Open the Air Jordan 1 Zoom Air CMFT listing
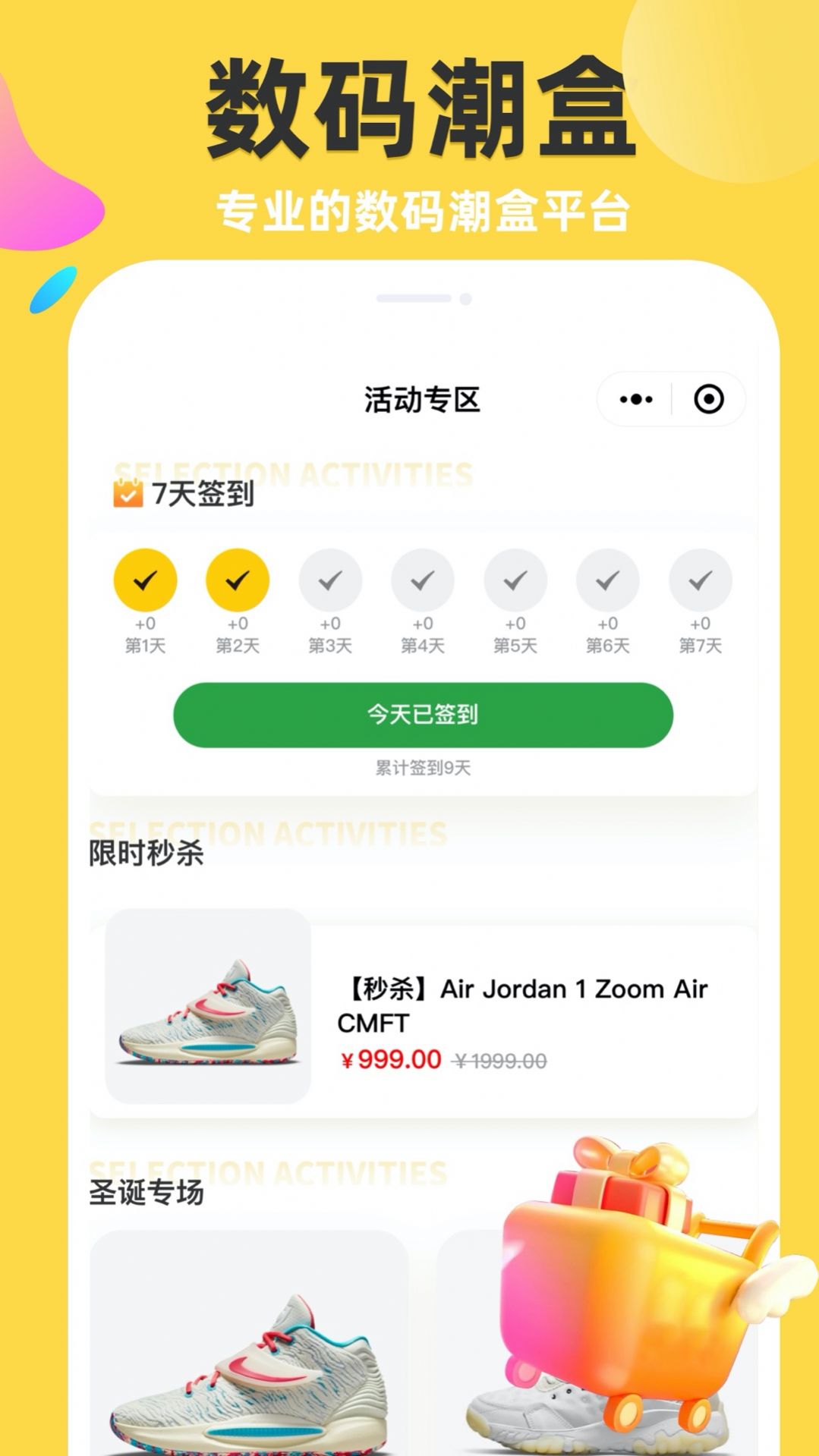Image resolution: width=819 pixels, height=1456 pixels. coord(525,1007)
